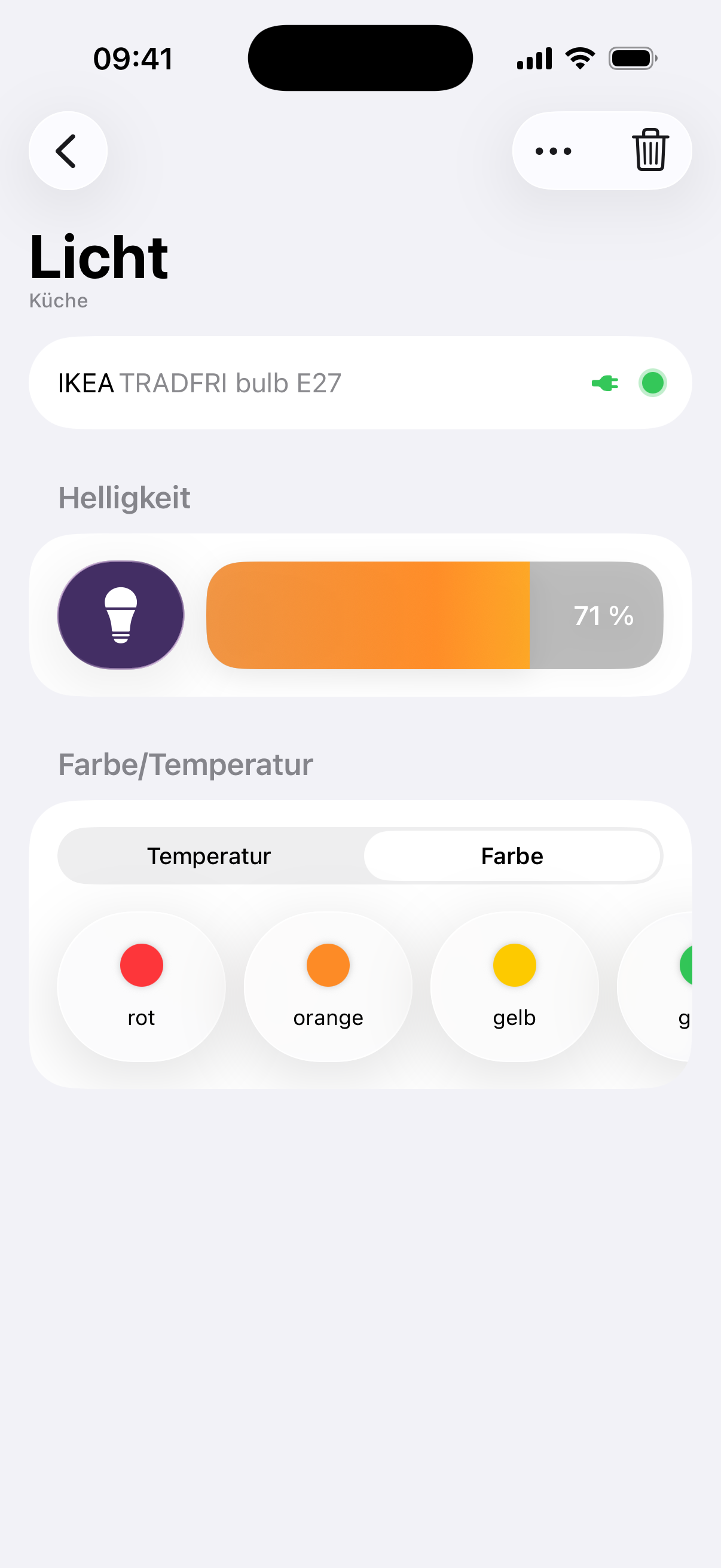Go back using the chevron button
The width and height of the screenshot is (721, 1568).
click(x=68, y=151)
